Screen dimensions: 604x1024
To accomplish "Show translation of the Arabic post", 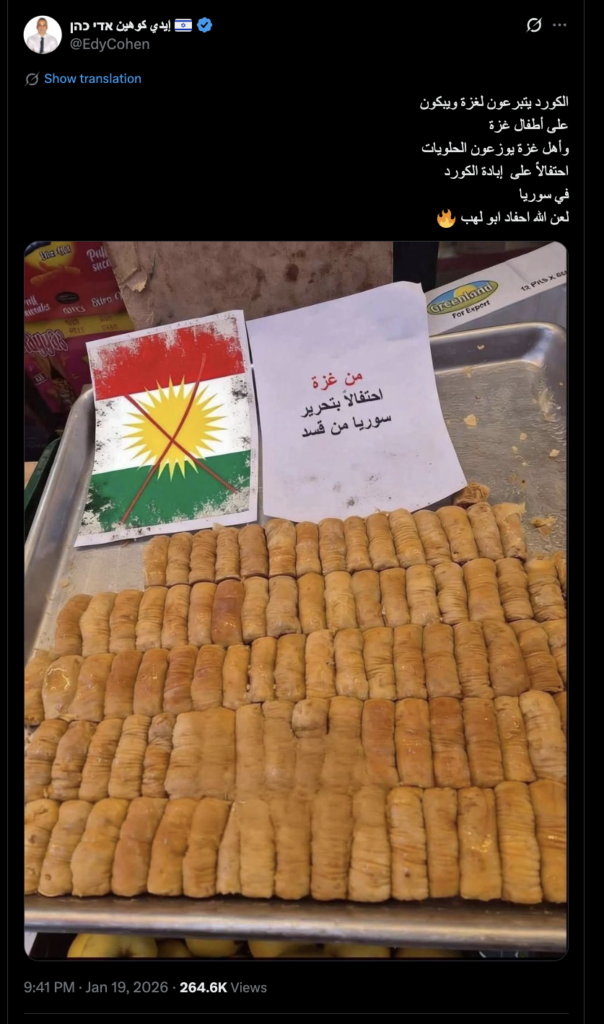I will point(92,78).
